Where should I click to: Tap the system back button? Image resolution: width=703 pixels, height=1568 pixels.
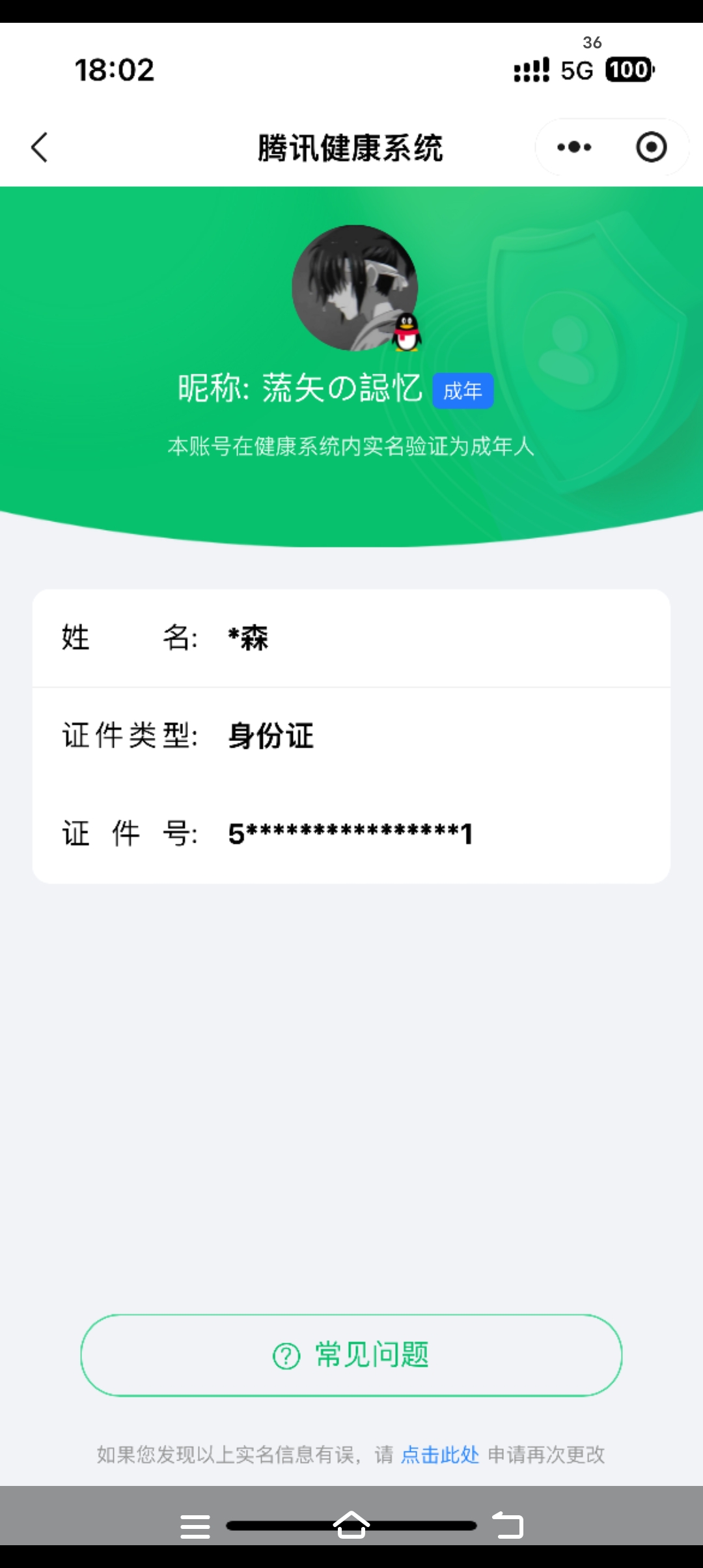click(508, 1524)
